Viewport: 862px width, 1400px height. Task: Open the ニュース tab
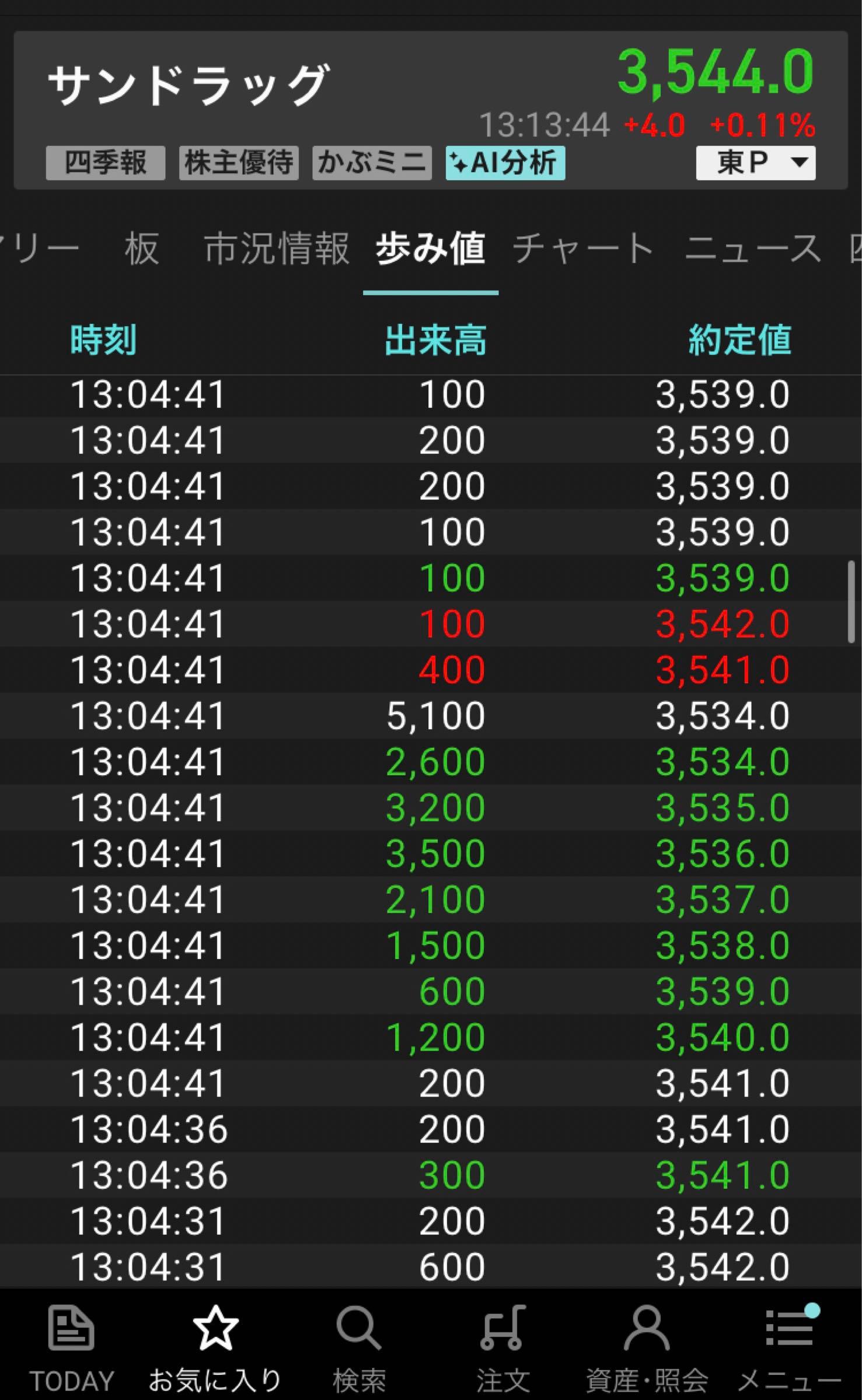click(752, 249)
